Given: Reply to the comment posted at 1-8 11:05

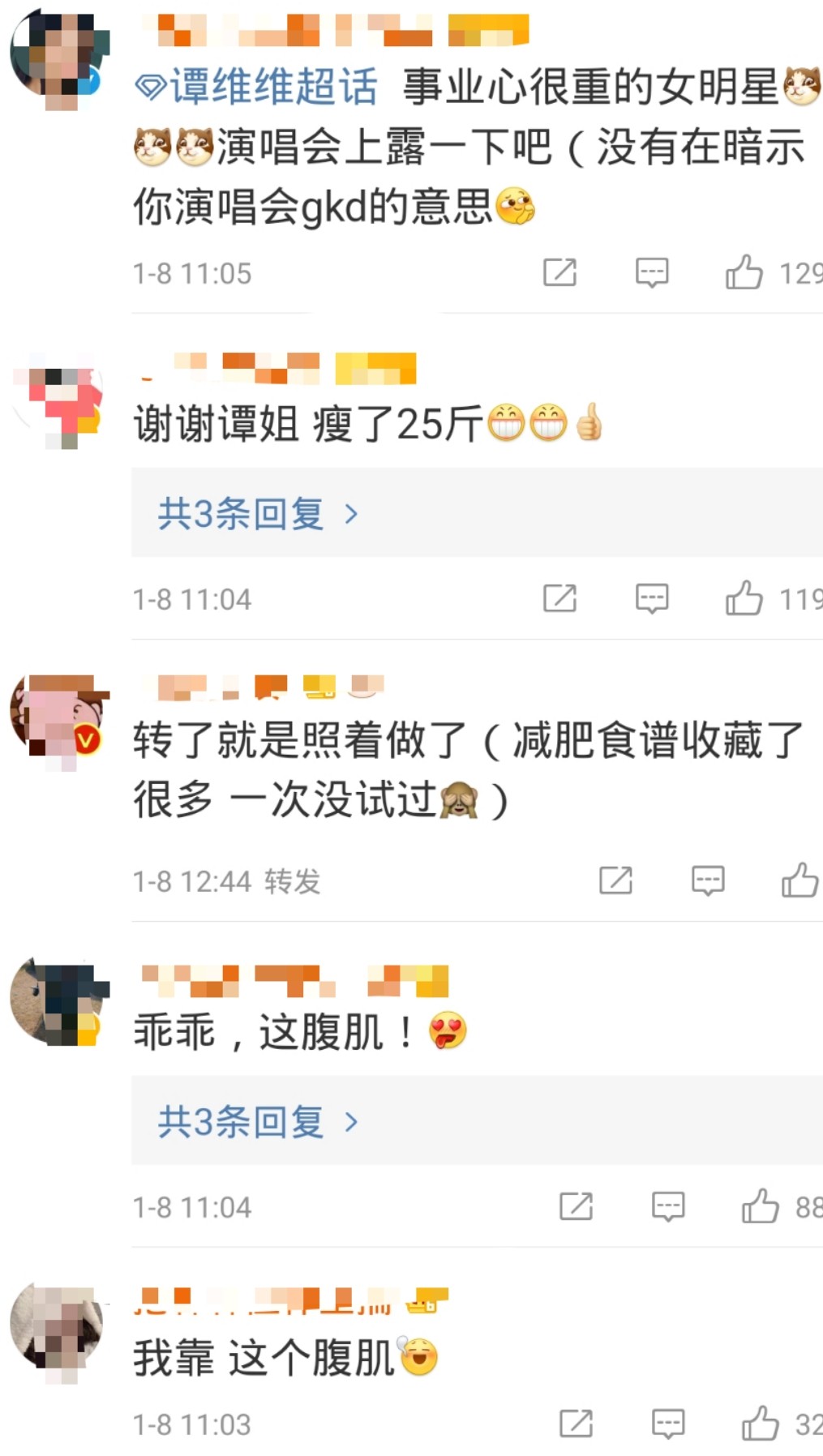Looking at the screenshot, I should pos(652,273).
